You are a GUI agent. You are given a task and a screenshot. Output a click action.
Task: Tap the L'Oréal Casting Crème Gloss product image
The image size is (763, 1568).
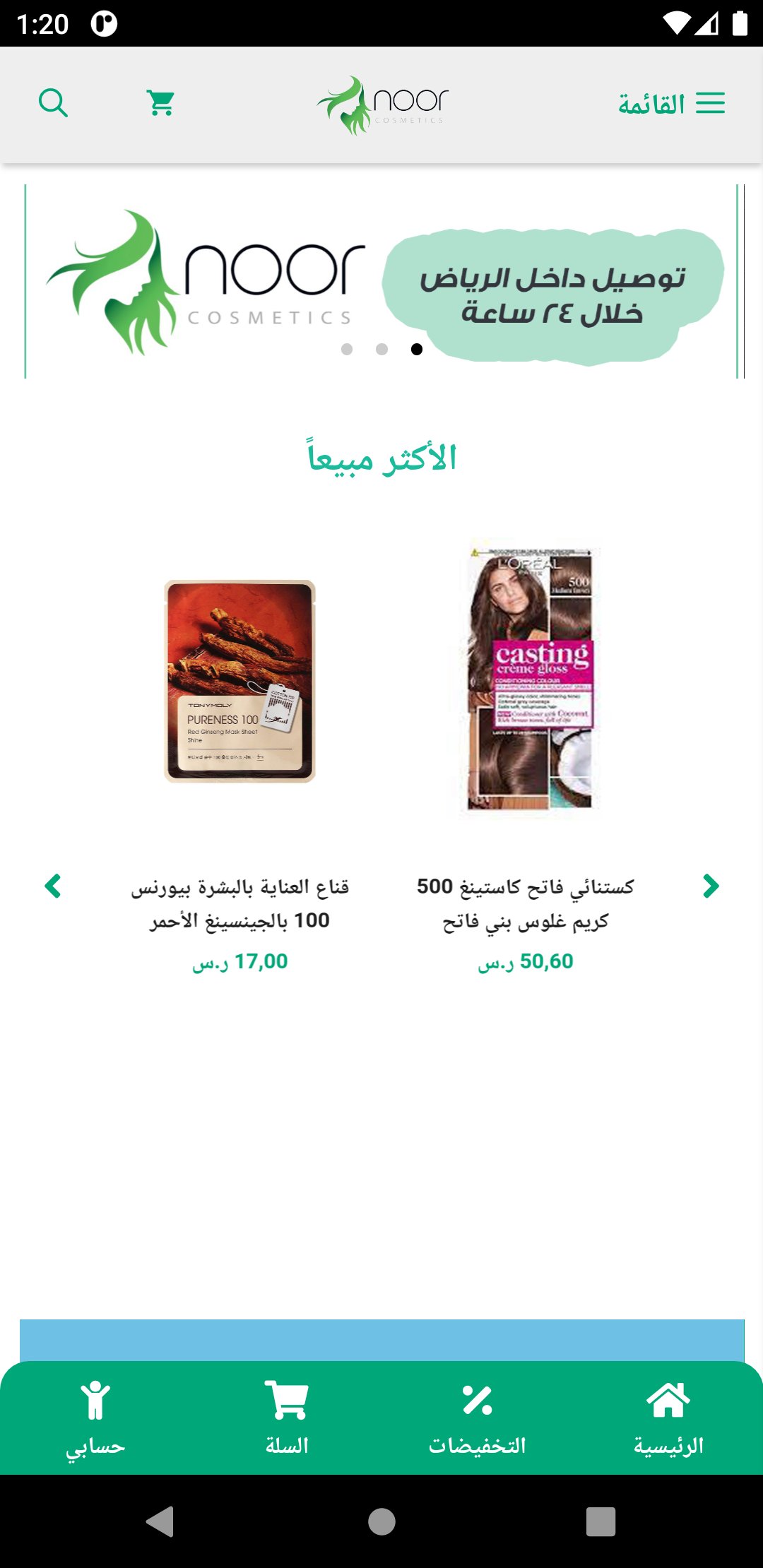tap(530, 678)
